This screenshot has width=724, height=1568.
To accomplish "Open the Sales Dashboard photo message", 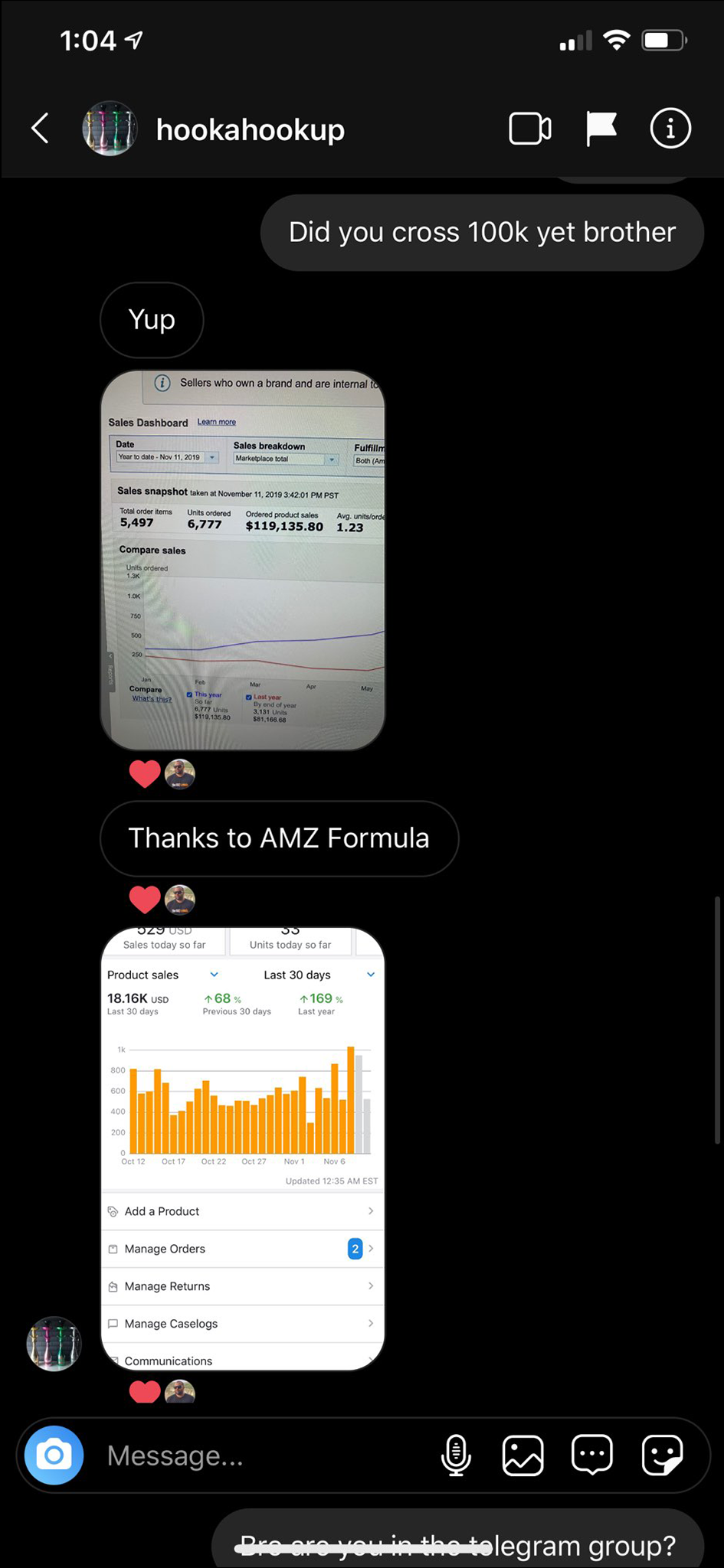I will 243,560.
